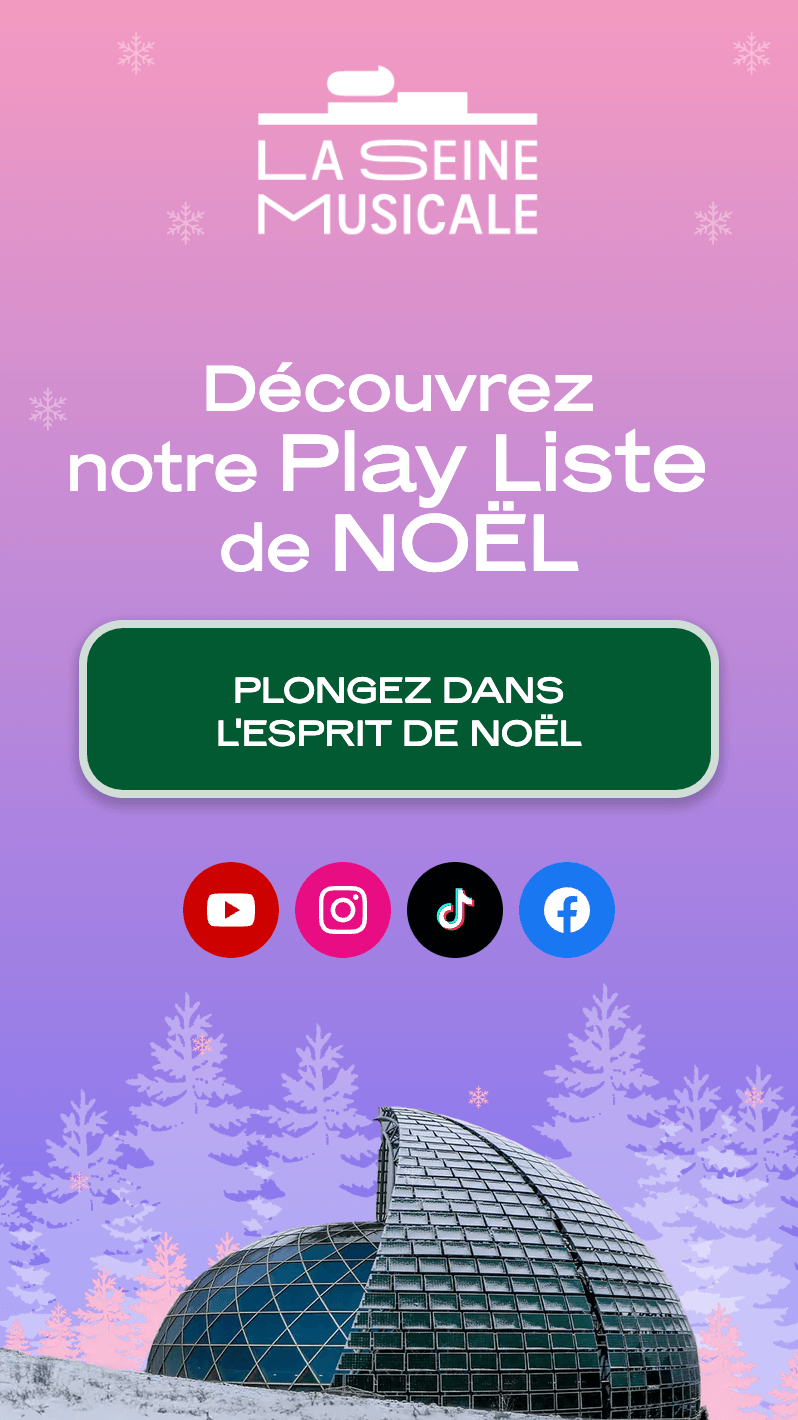The height and width of the screenshot is (1420, 798).
Task: Tap the Plongez dans l'esprit de Noël button
Action: click(399, 710)
